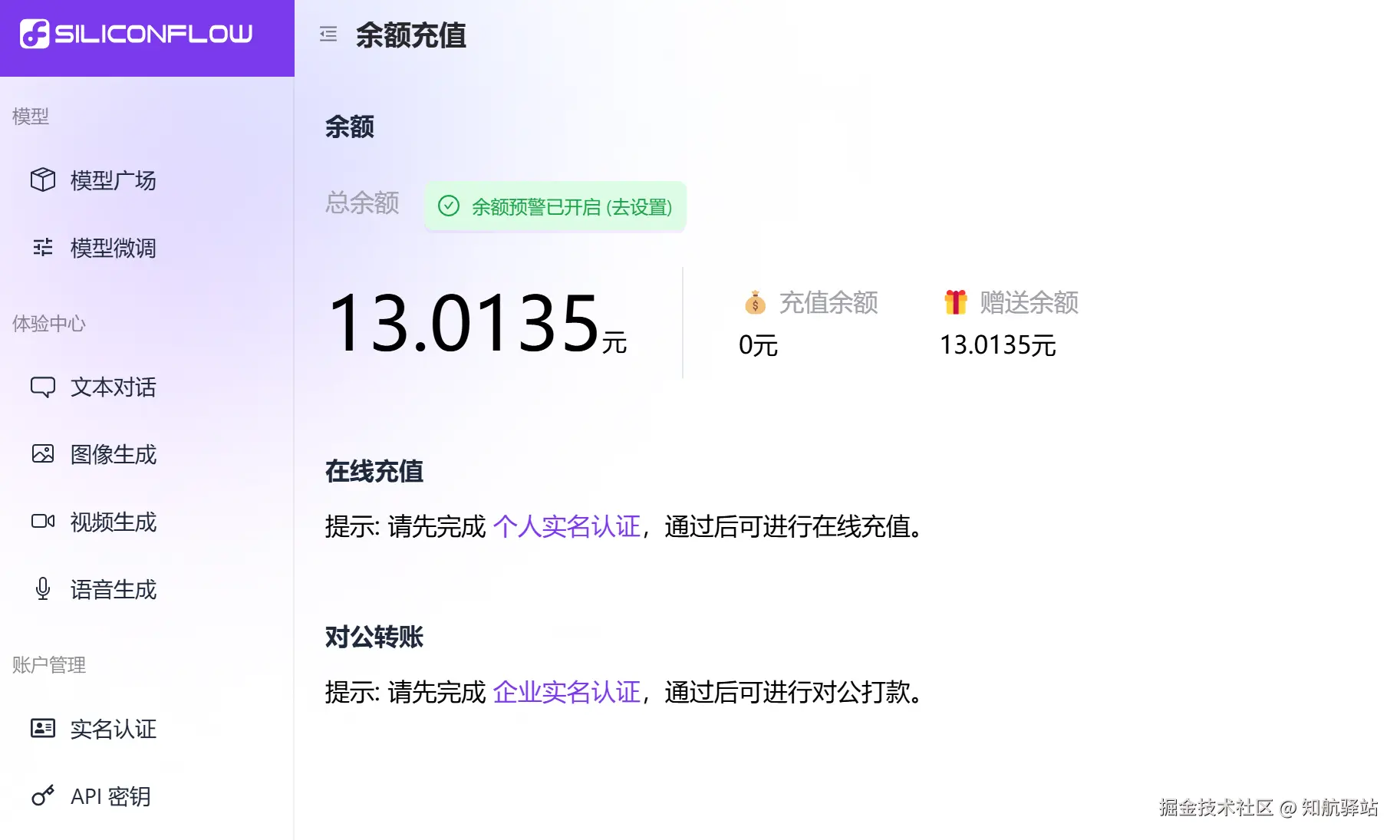Screen dimensions: 1400x840
Task: Tap 余额预警已开启 (去设置) chip
Action: tap(555, 206)
